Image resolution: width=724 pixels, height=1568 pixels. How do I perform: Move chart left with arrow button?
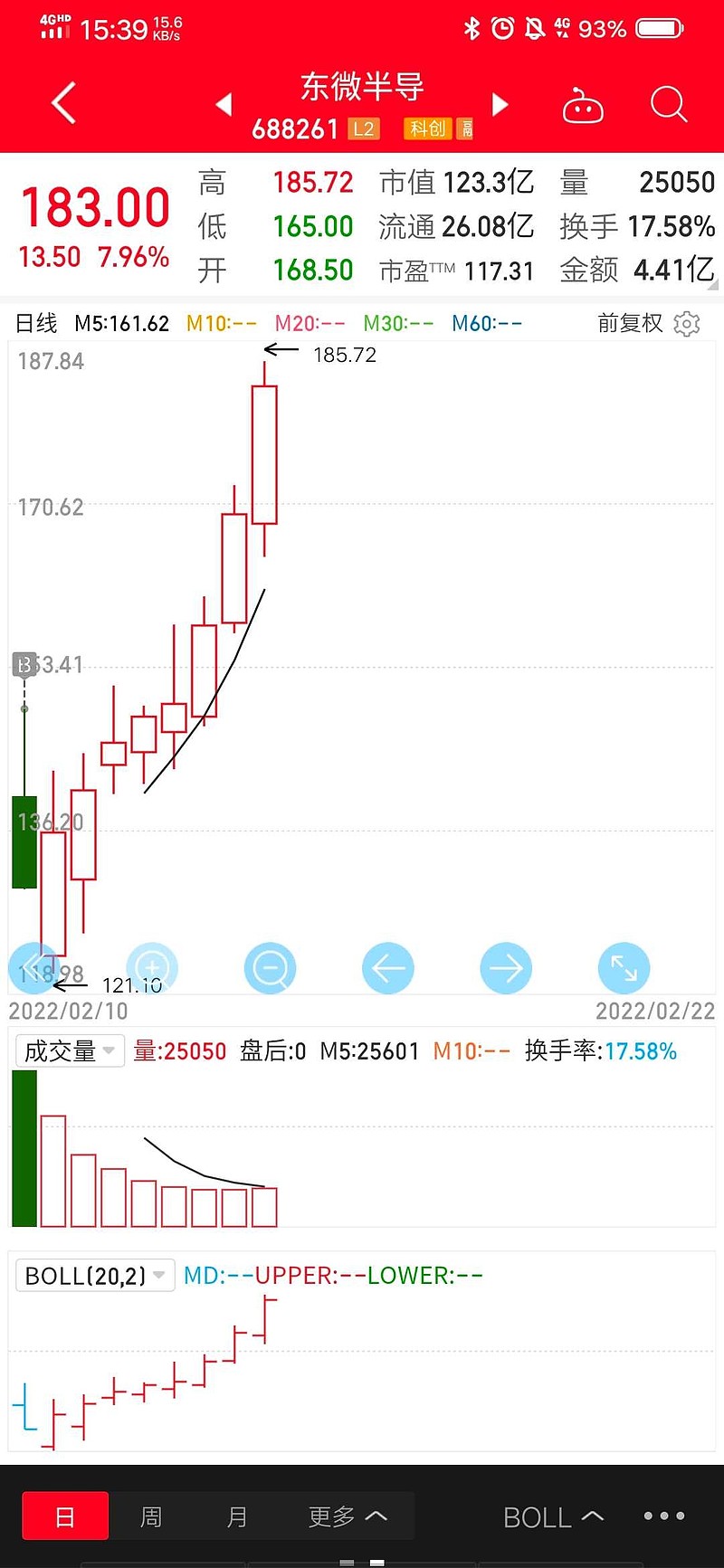[388, 968]
